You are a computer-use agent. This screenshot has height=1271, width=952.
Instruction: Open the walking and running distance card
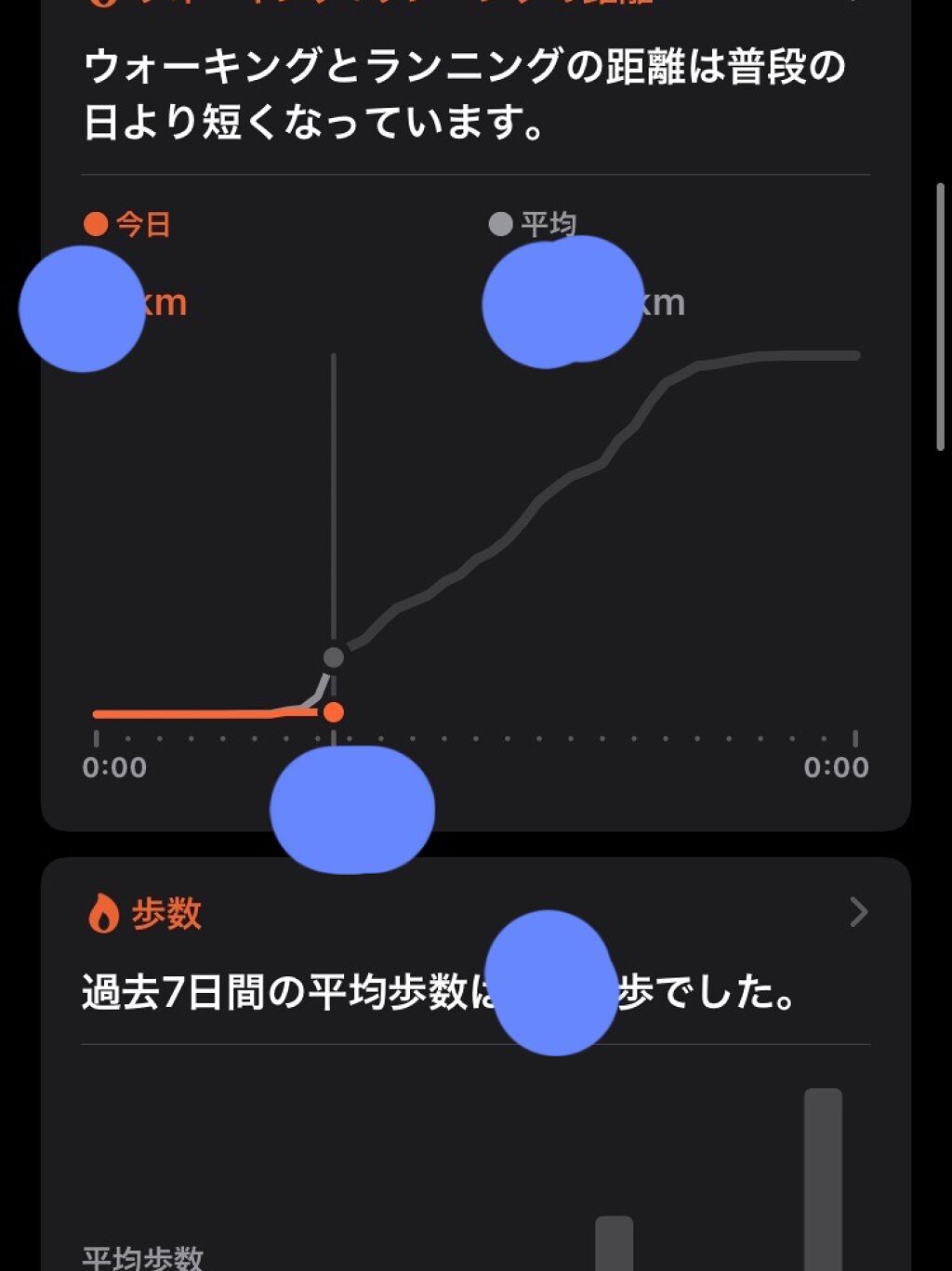[x=465, y=93]
